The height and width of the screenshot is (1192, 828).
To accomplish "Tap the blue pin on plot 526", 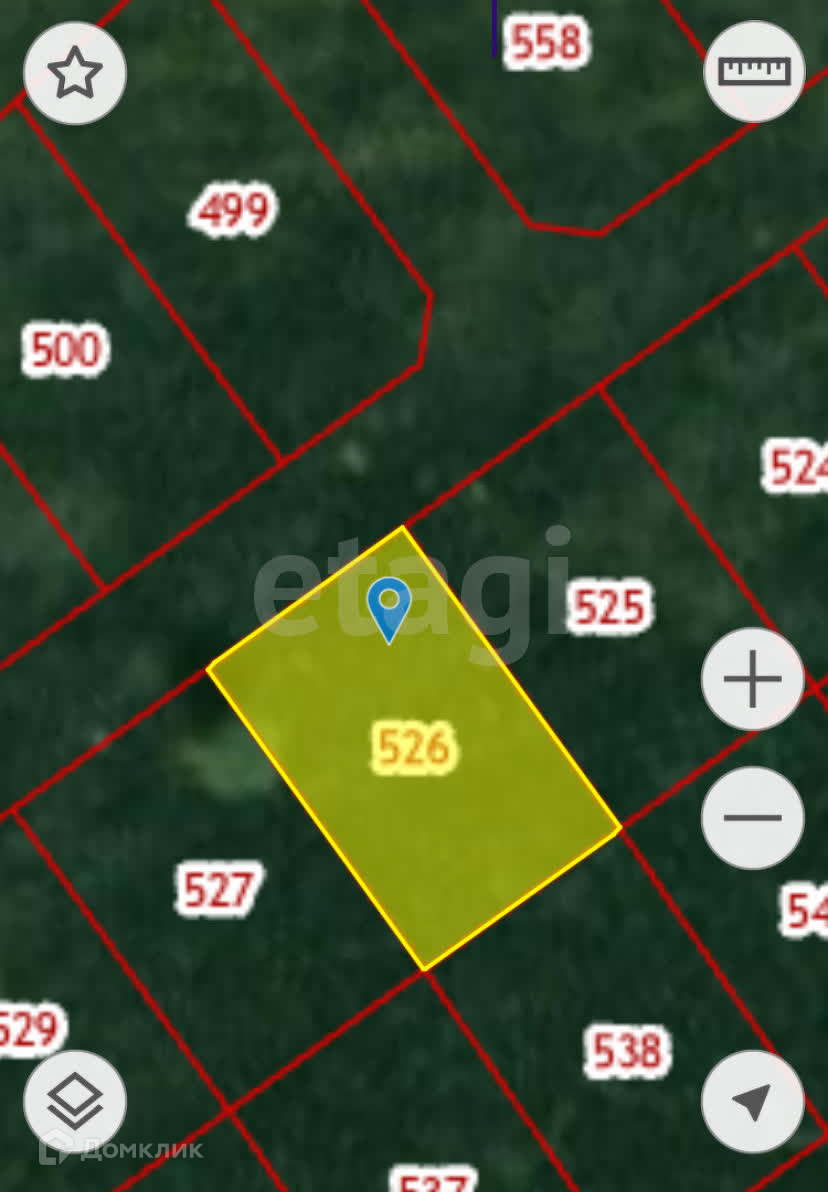I will pos(389,610).
